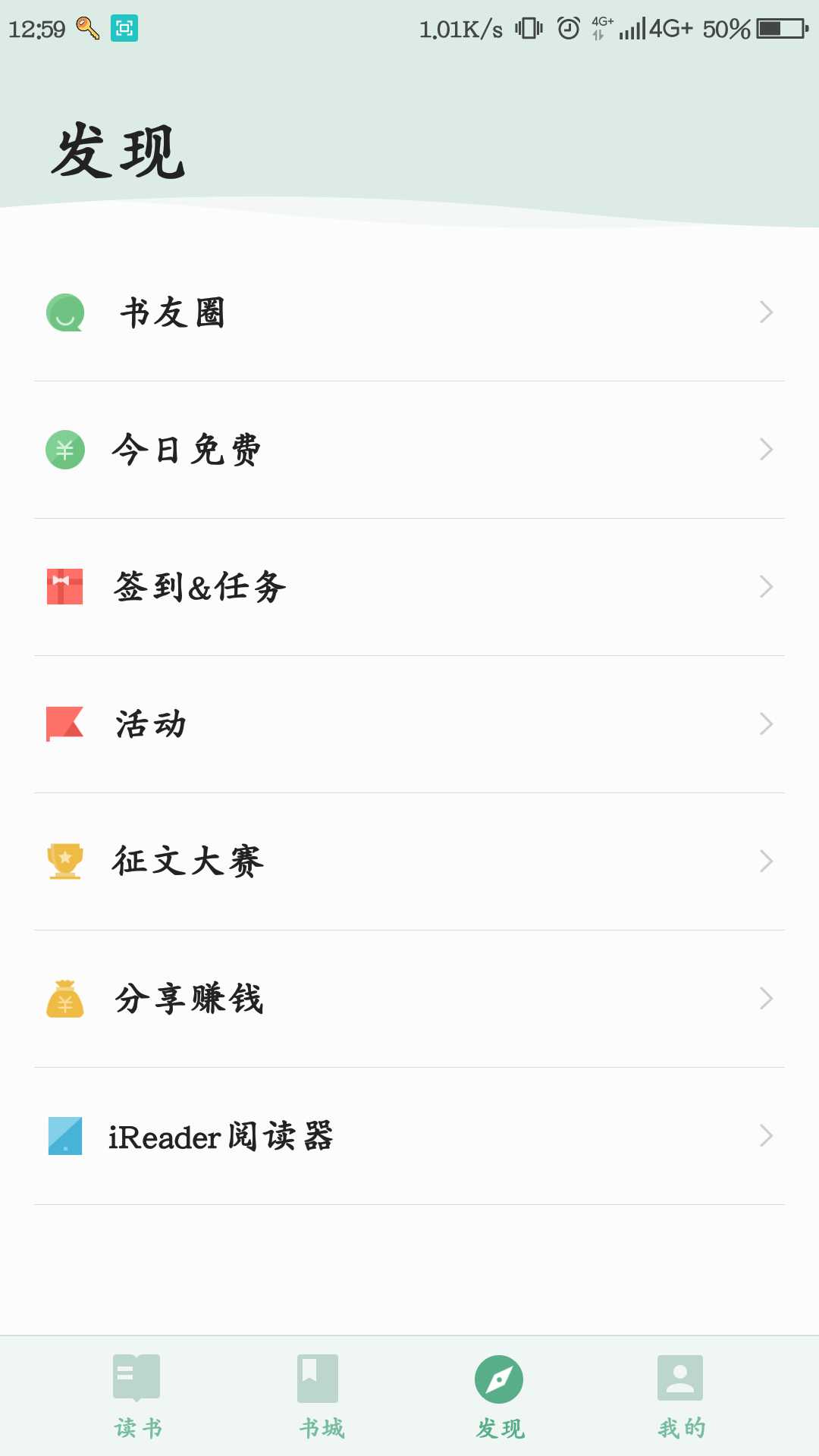Expand the 书友圈 row chevron

tap(766, 311)
